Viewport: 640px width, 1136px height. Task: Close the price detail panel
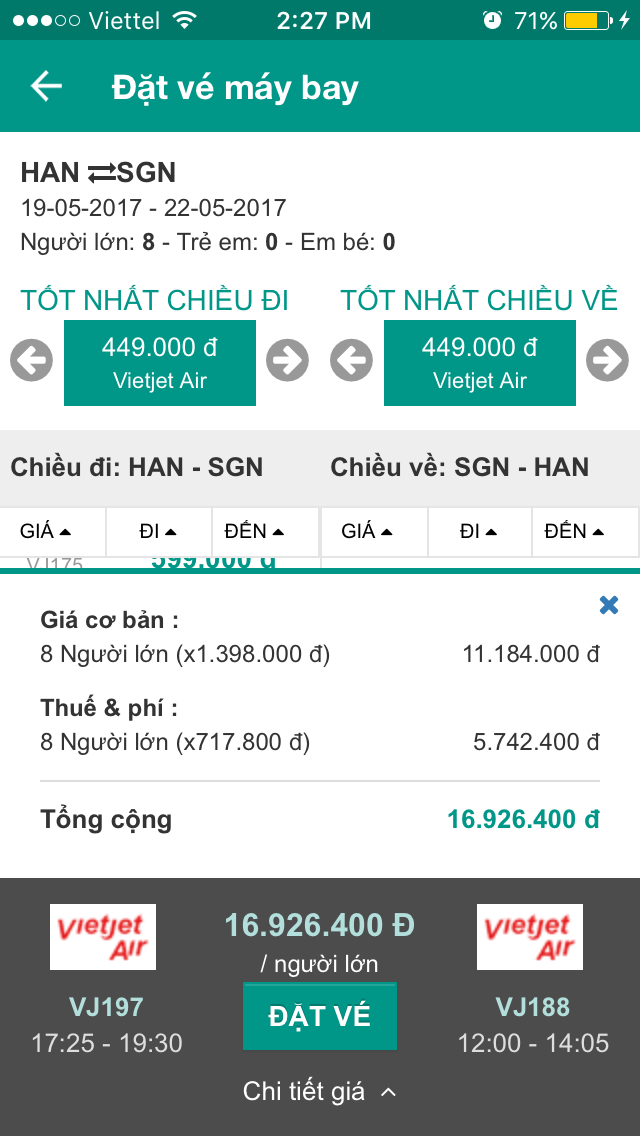(x=609, y=605)
